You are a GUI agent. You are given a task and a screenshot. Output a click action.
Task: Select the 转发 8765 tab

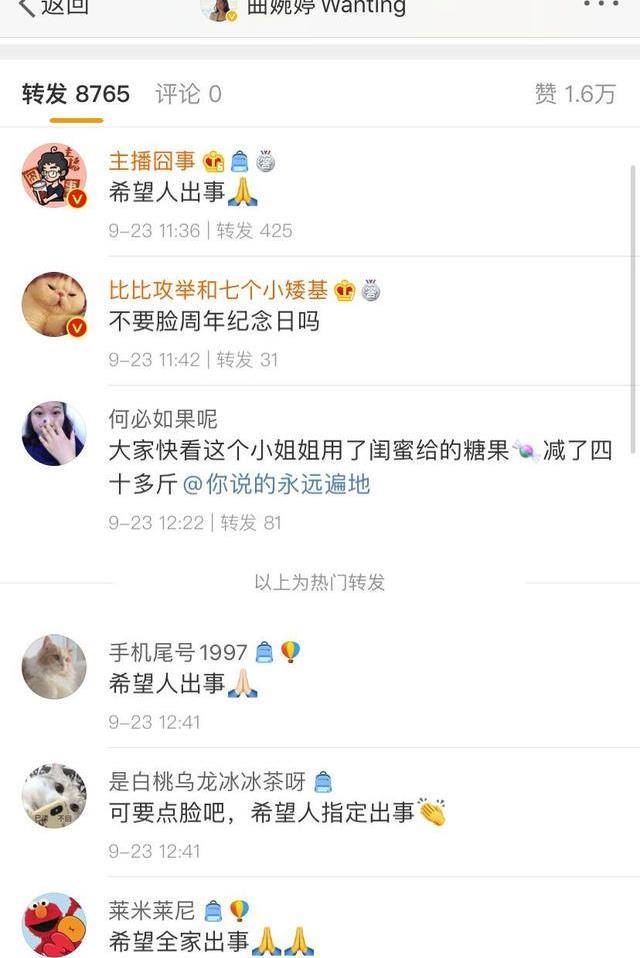[x=76, y=95]
